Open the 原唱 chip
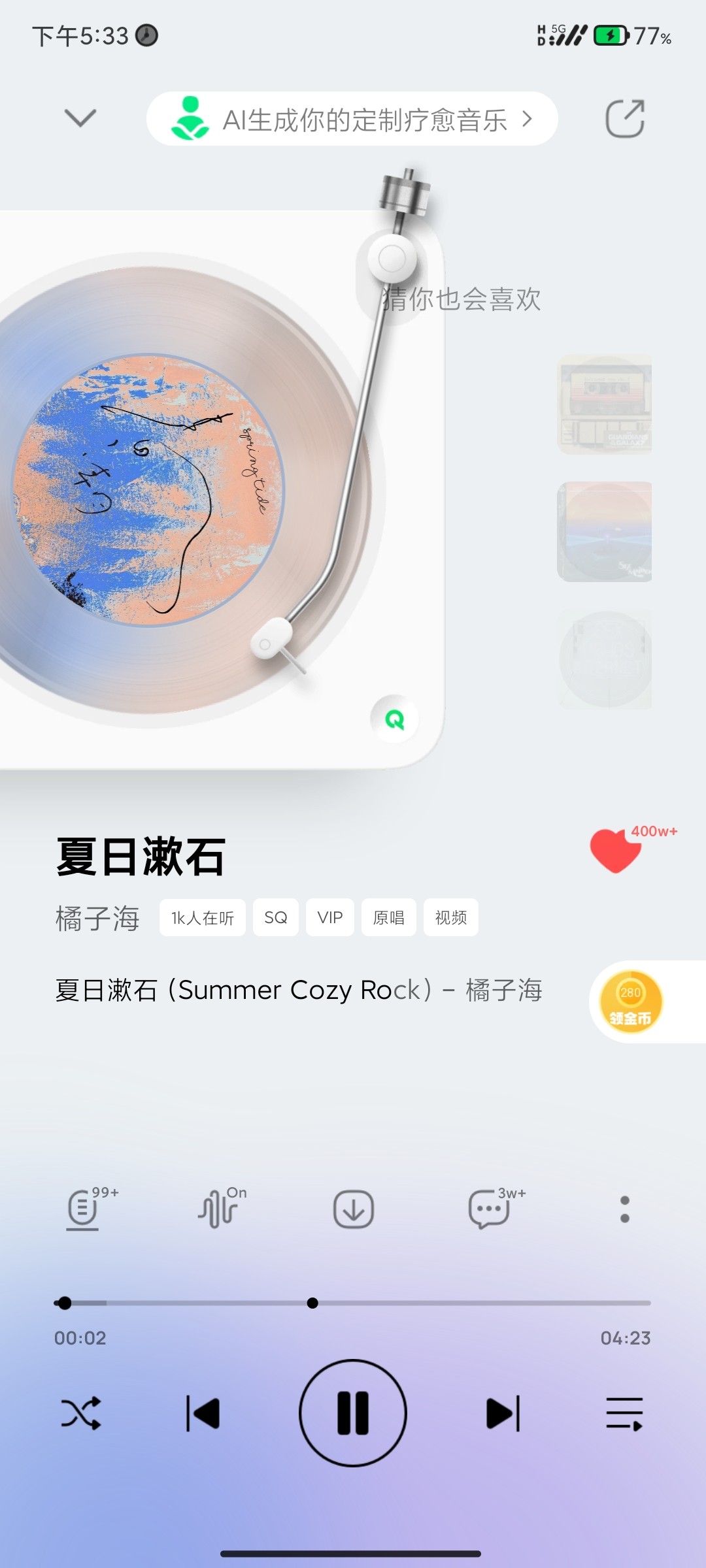The height and width of the screenshot is (1568, 706). pos(389,918)
